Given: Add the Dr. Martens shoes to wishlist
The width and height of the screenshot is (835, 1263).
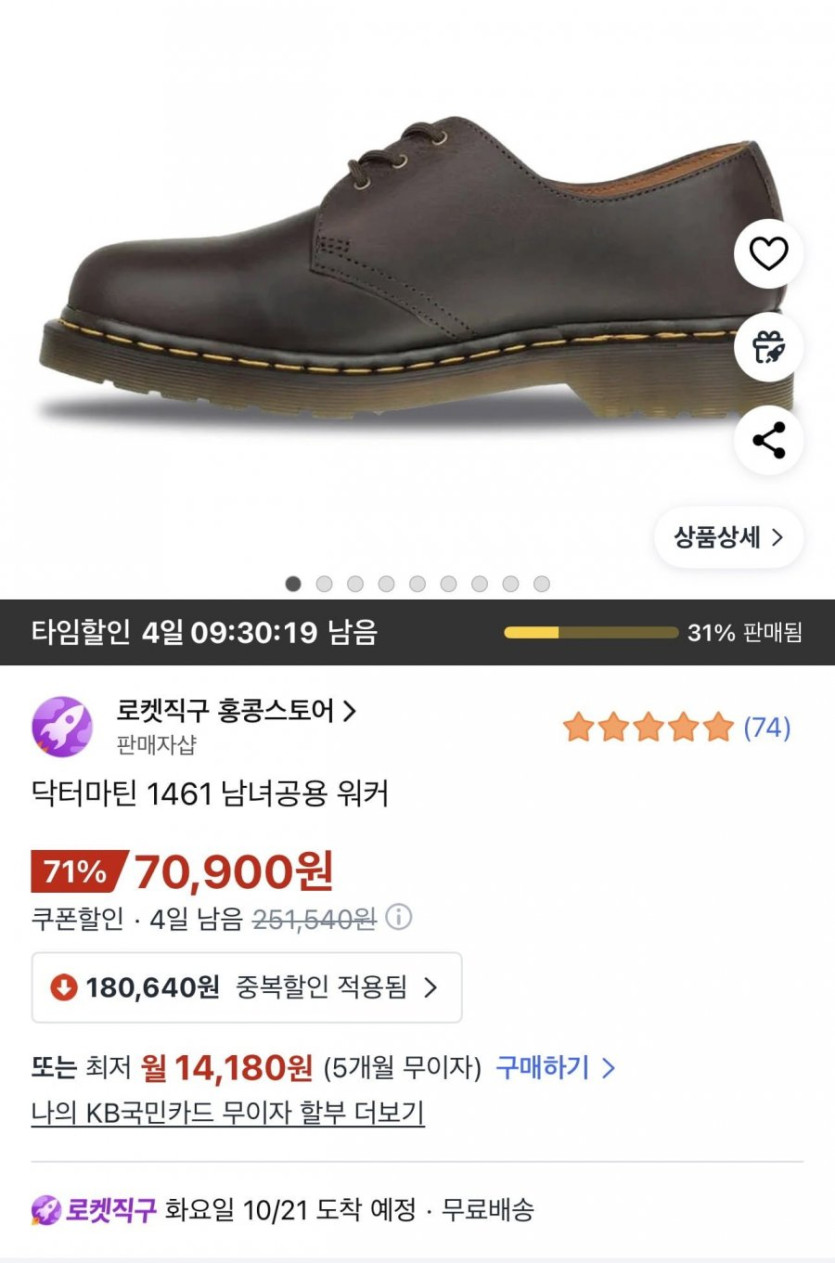Looking at the screenshot, I should [768, 255].
